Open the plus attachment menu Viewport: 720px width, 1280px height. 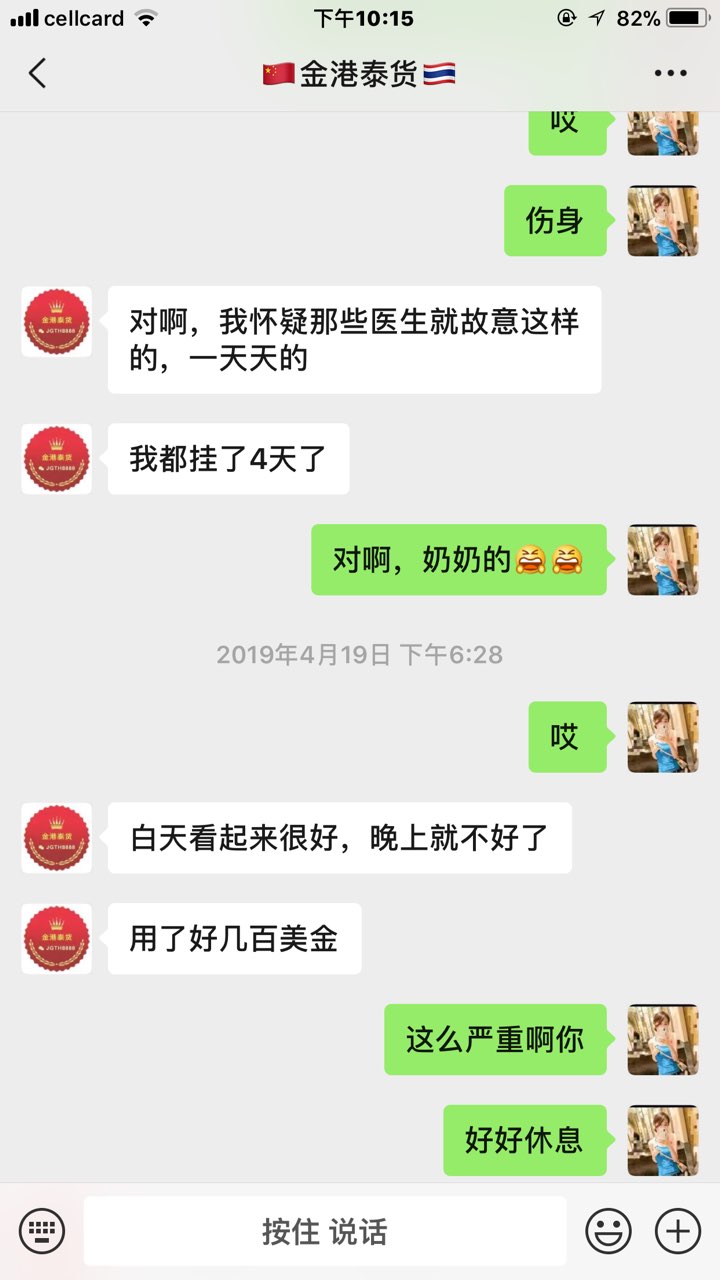[x=677, y=1230]
